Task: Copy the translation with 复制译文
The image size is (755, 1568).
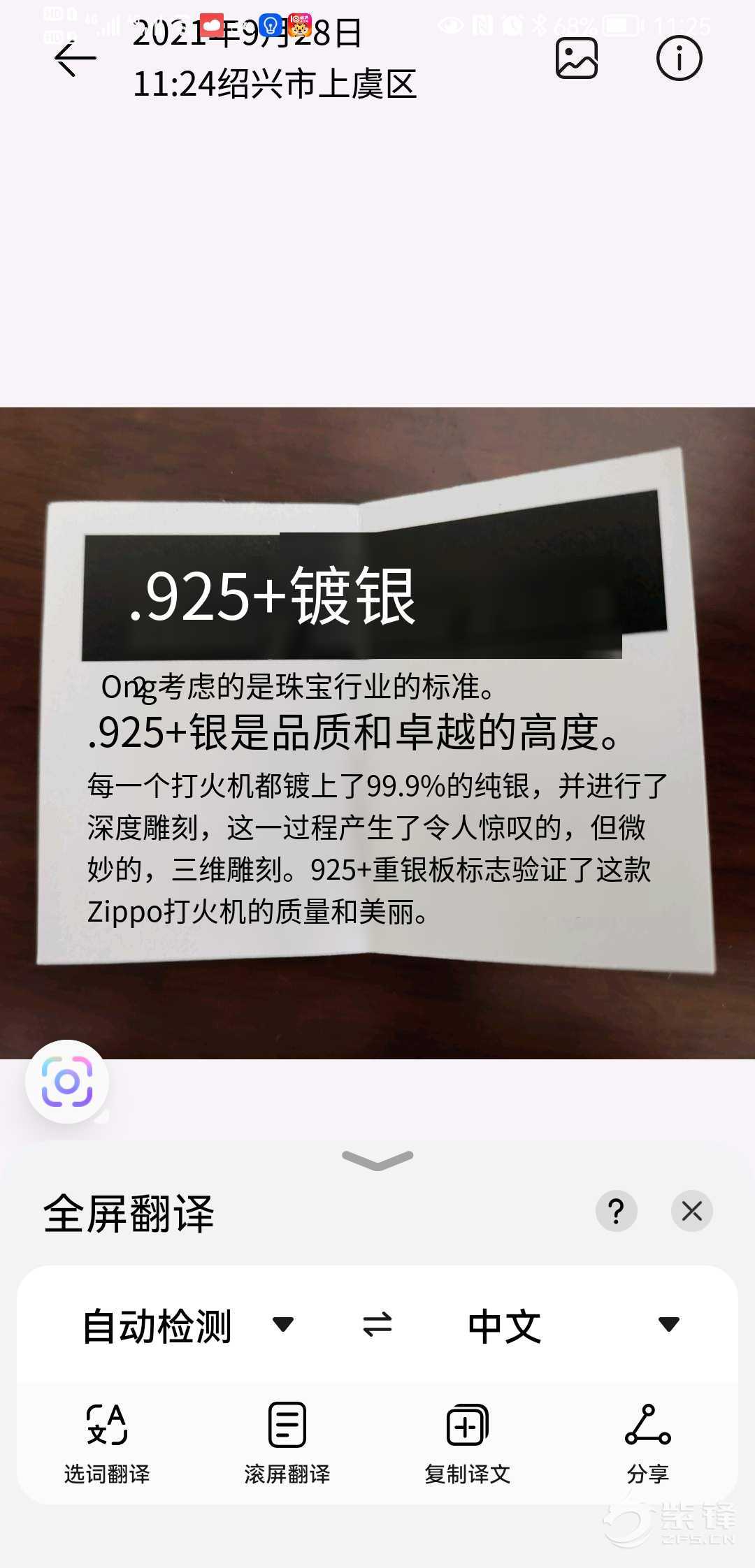Action: (x=468, y=1444)
